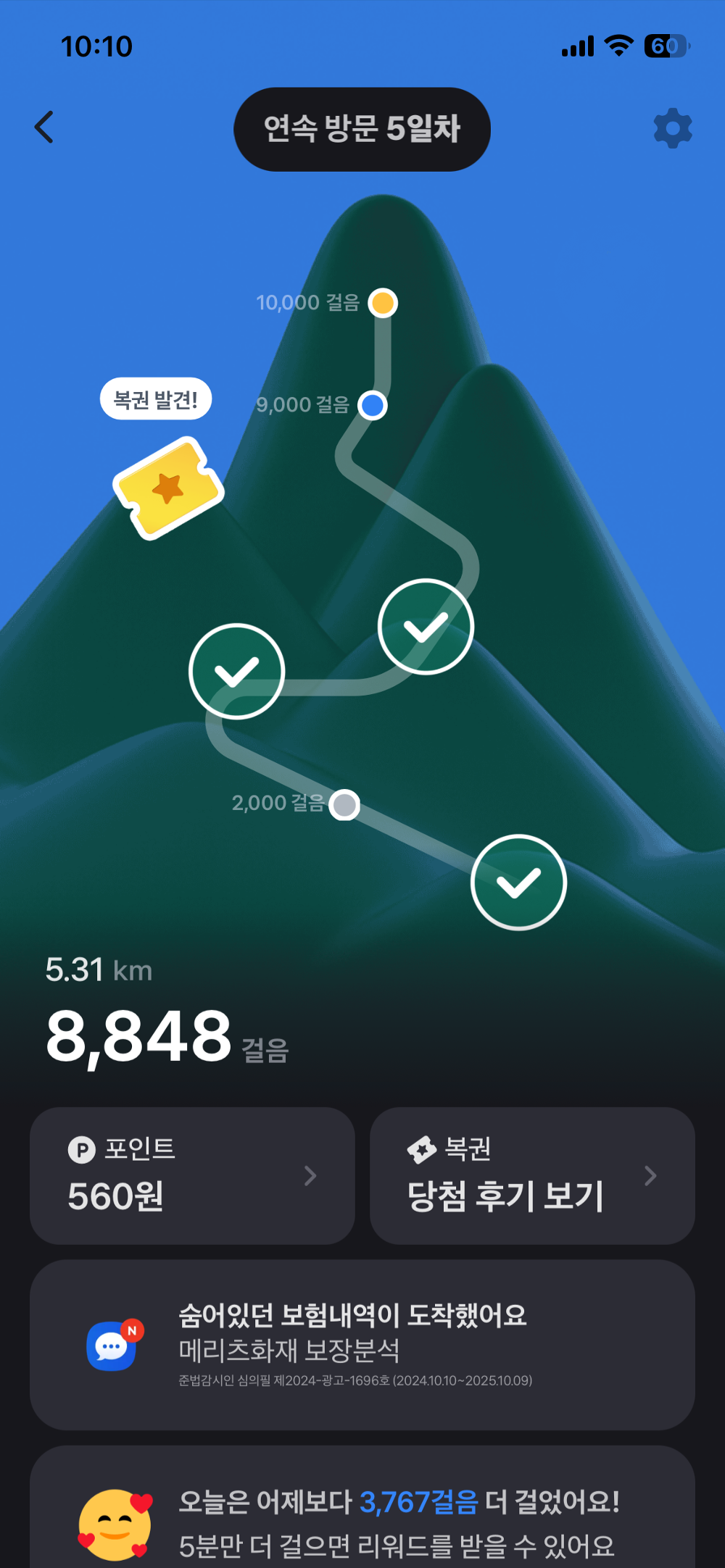Open 메리츠화재 보장분석 insurance banner
Screen dimensions: 725x1568
coord(362,1345)
